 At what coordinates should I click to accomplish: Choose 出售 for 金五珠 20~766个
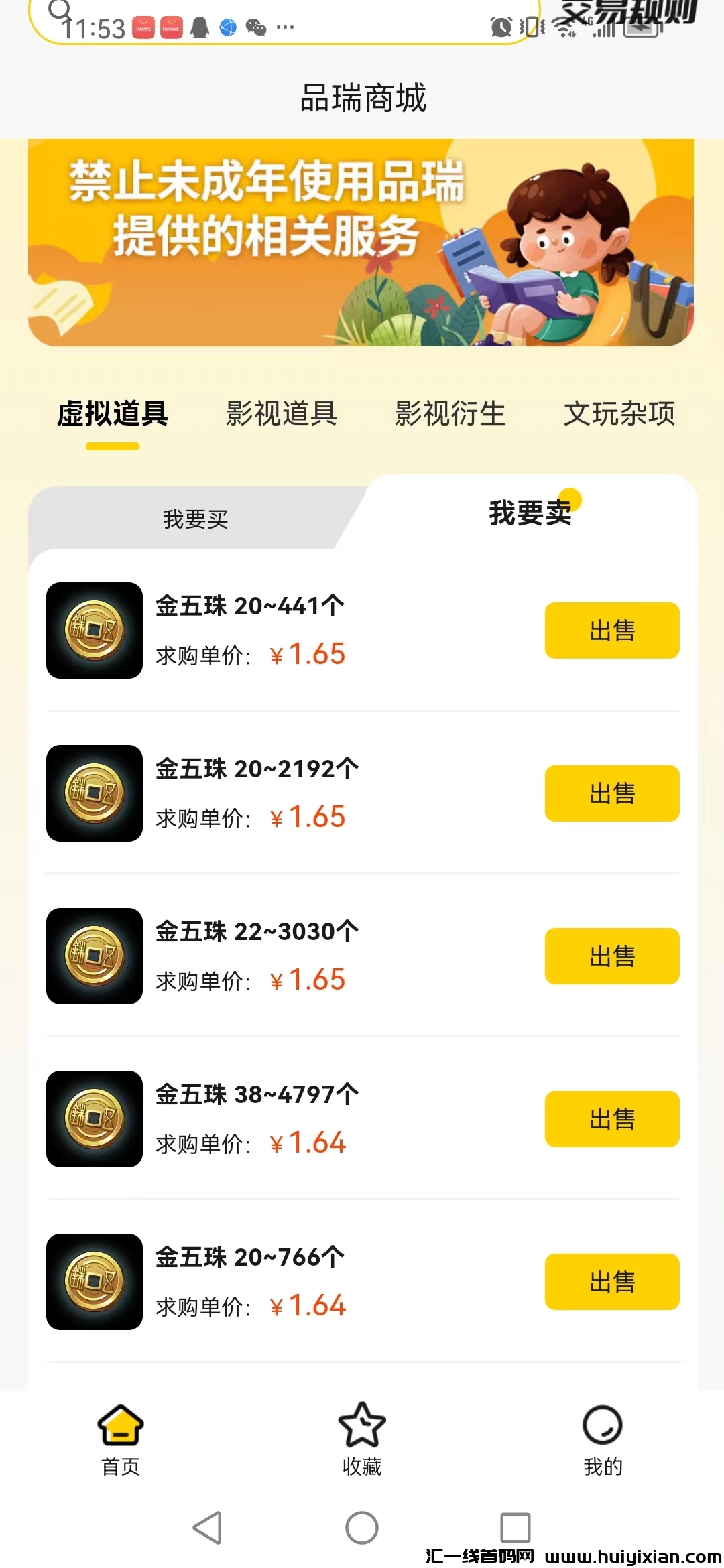coord(612,1282)
